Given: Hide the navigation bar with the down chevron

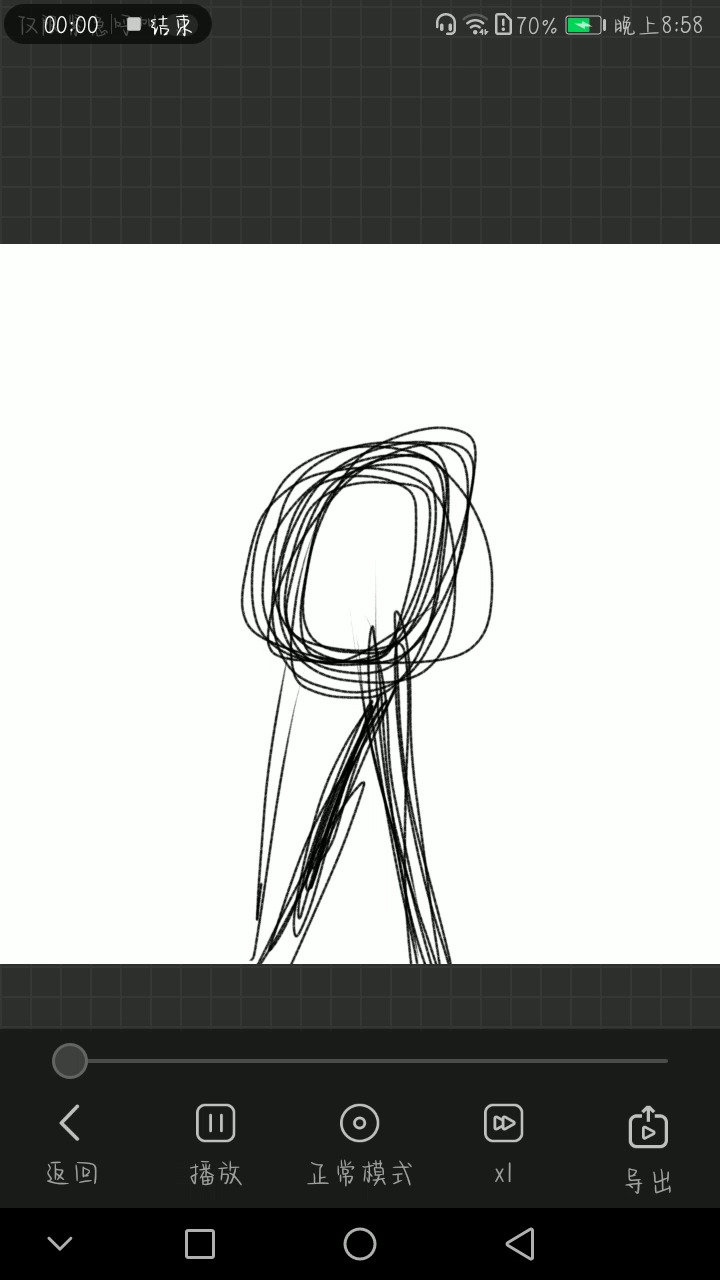Looking at the screenshot, I should point(60,1244).
